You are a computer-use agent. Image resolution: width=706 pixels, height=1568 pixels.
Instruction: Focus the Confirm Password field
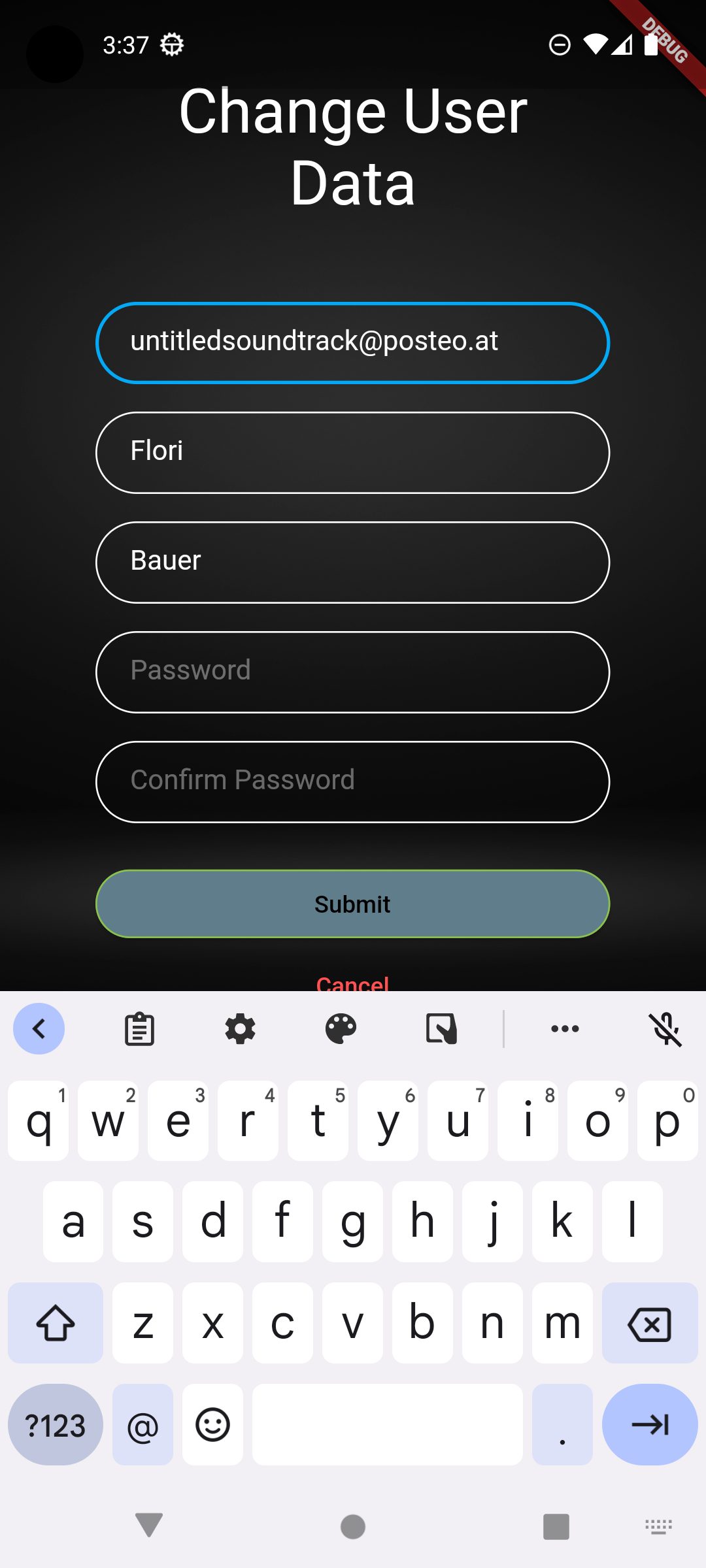coord(352,782)
